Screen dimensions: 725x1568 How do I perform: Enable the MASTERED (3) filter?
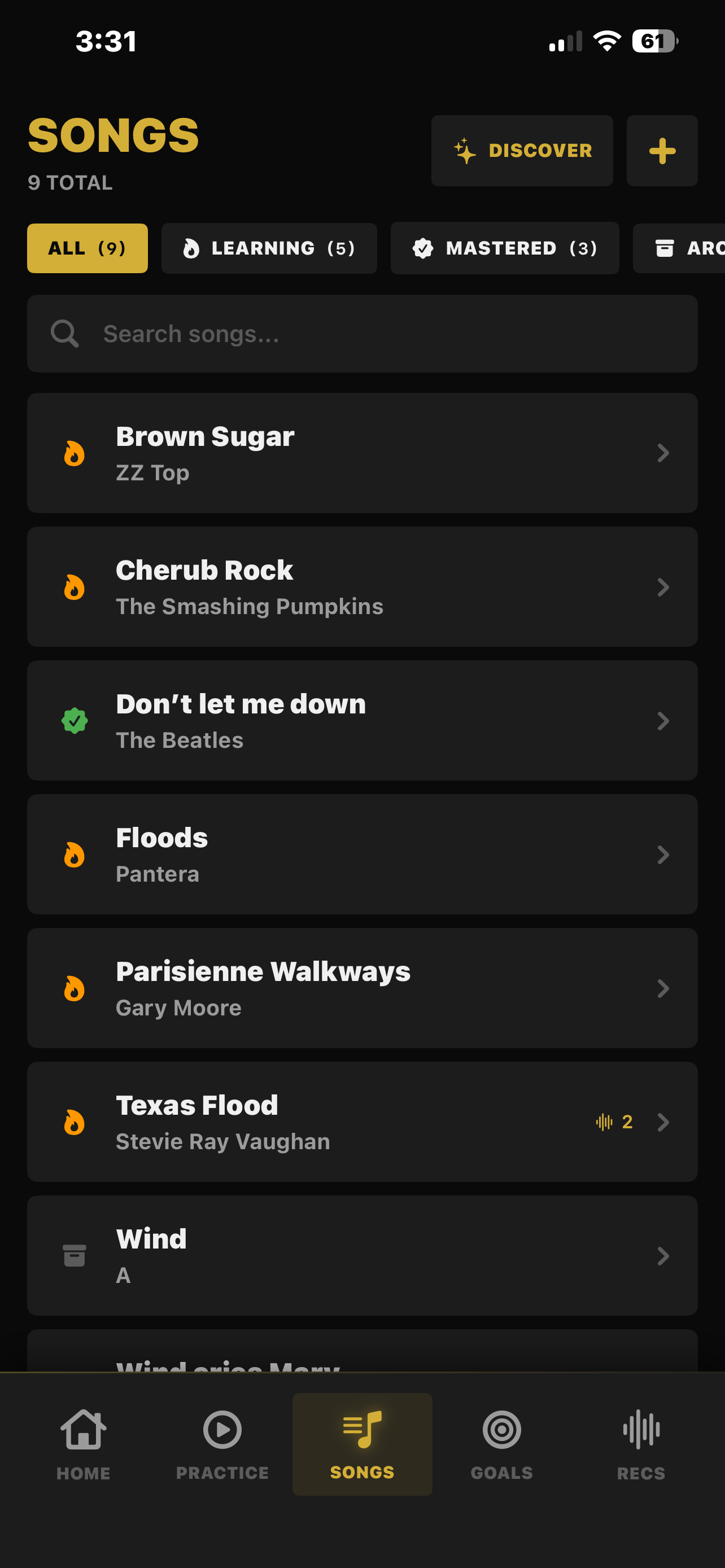click(504, 248)
